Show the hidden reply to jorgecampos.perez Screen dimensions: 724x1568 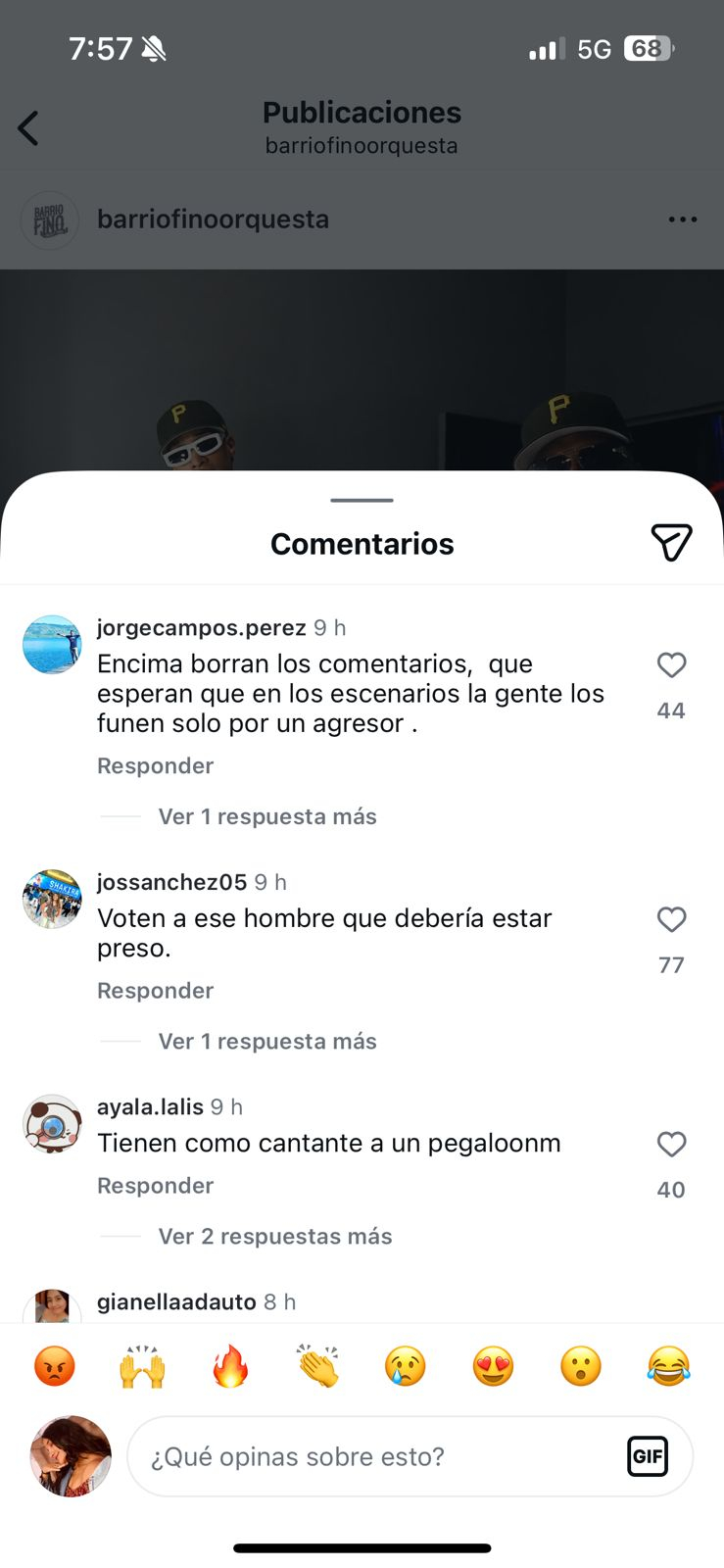pyautogui.click(x=266, y=815)
